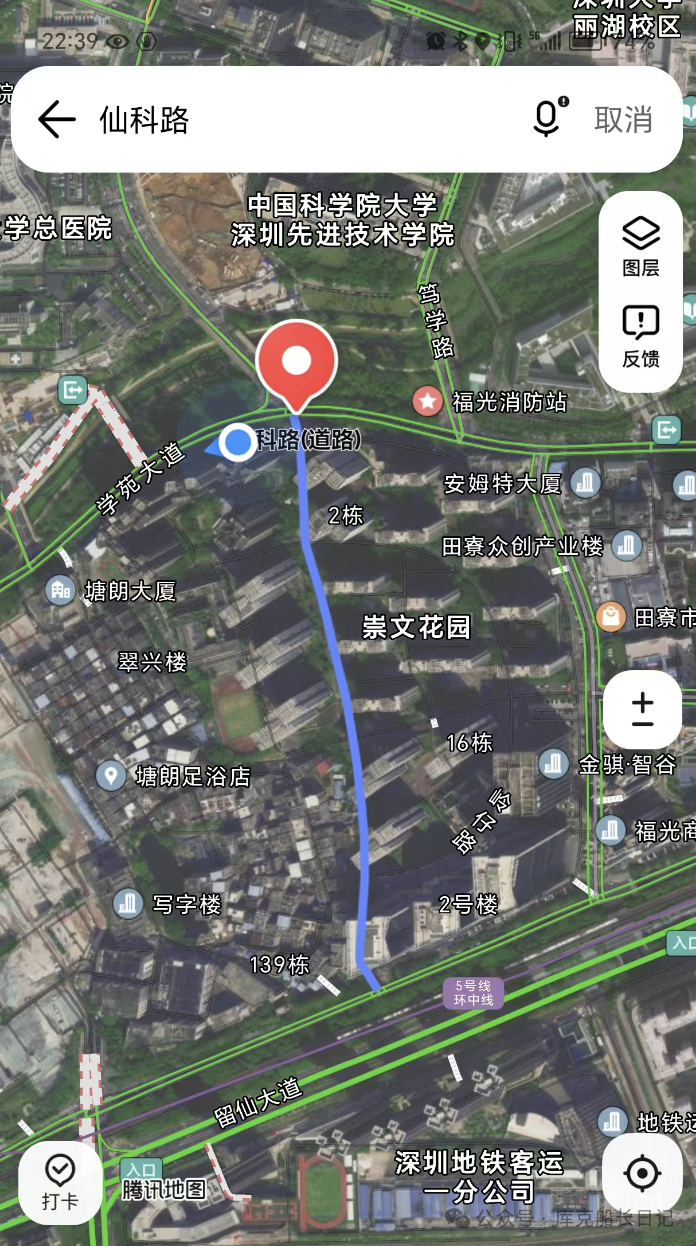This screenshot has height=1246, width=696.
Task: Recenter map on my location
Action: 642,1173
